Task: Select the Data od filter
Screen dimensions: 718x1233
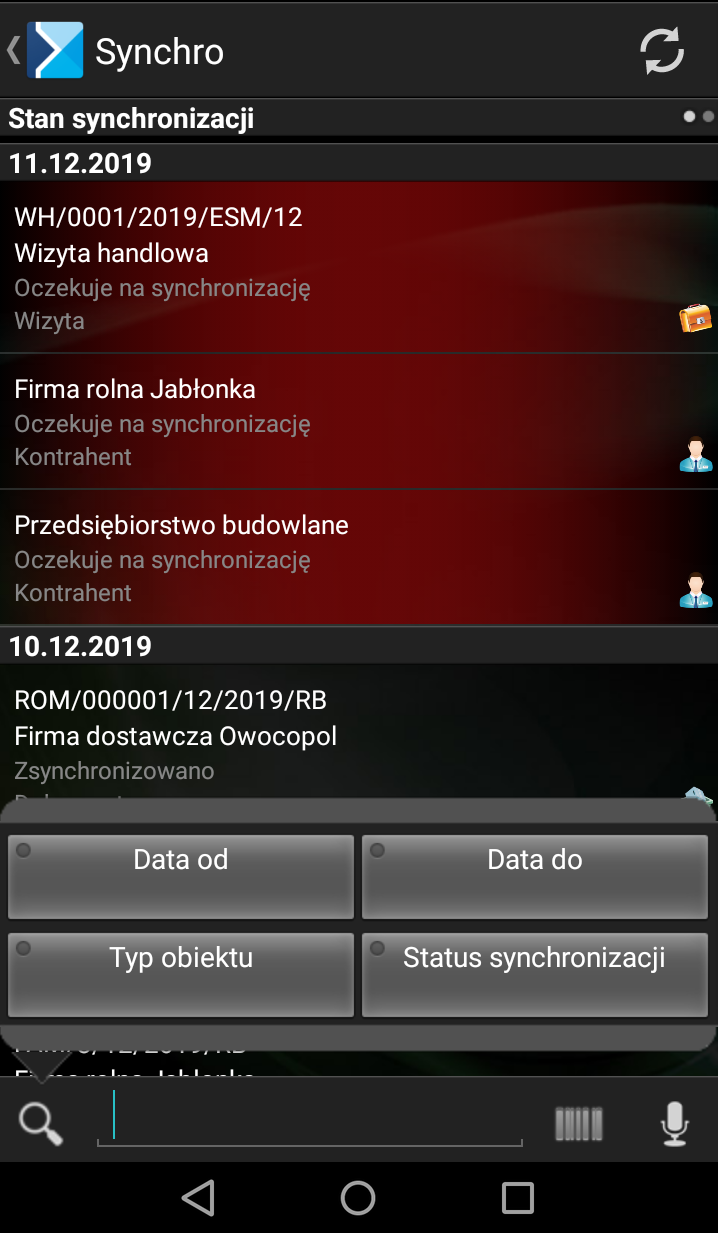Action: [x=181, y=877]
